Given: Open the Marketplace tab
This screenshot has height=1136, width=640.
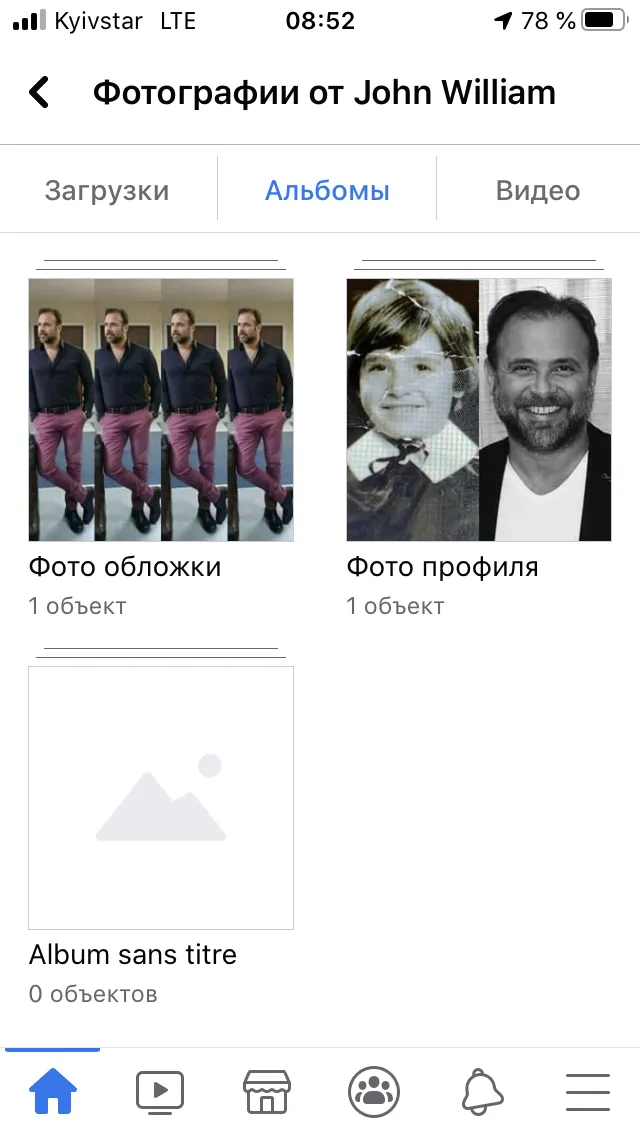Looking at the screenshot, I should point(267,1092).
